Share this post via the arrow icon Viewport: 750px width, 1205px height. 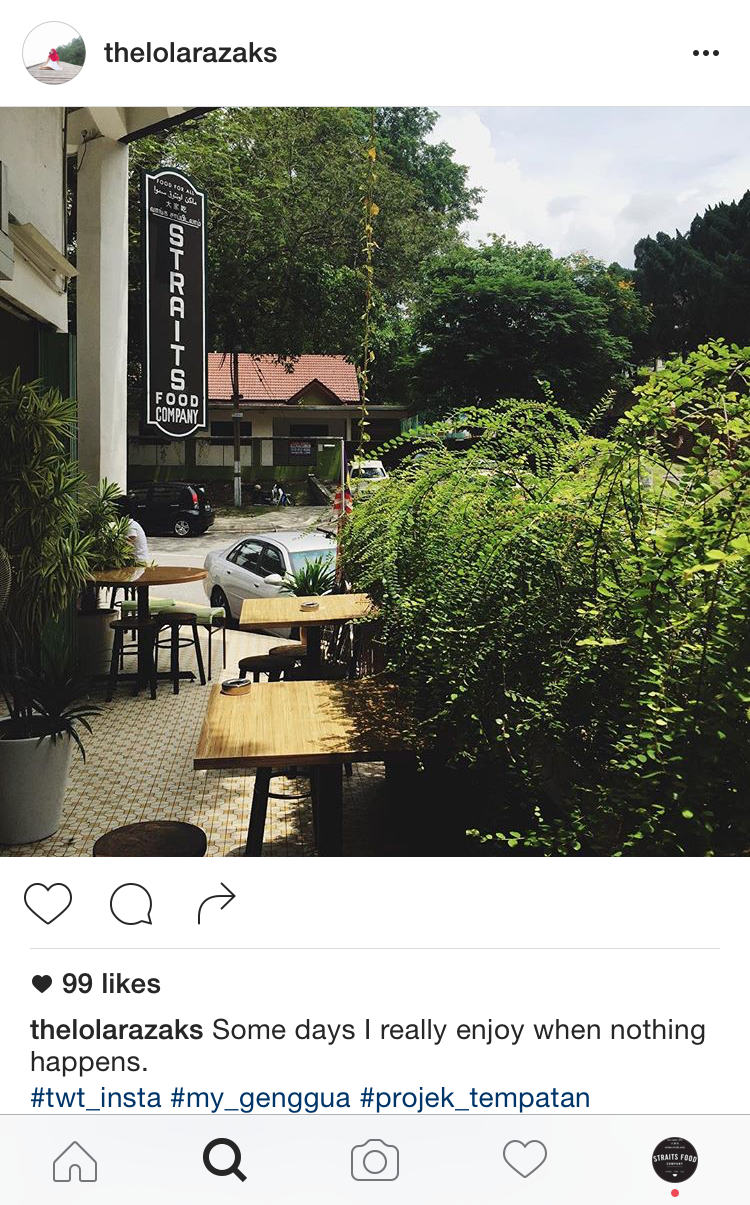tap(216, 904)
